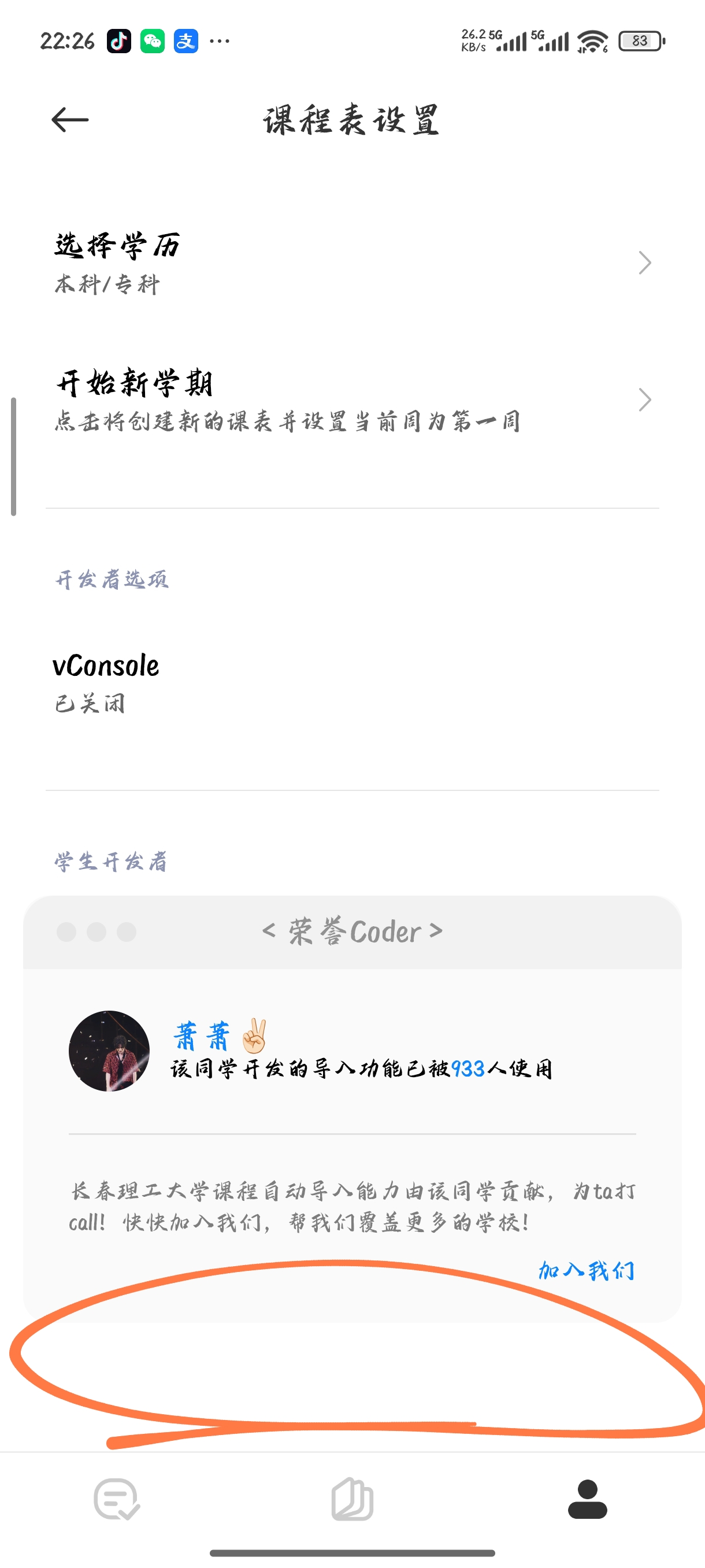Viewport: 705px width, 1568px height.
Task: Tap the WeChat icon in the status bar
Action: point(153,42)
